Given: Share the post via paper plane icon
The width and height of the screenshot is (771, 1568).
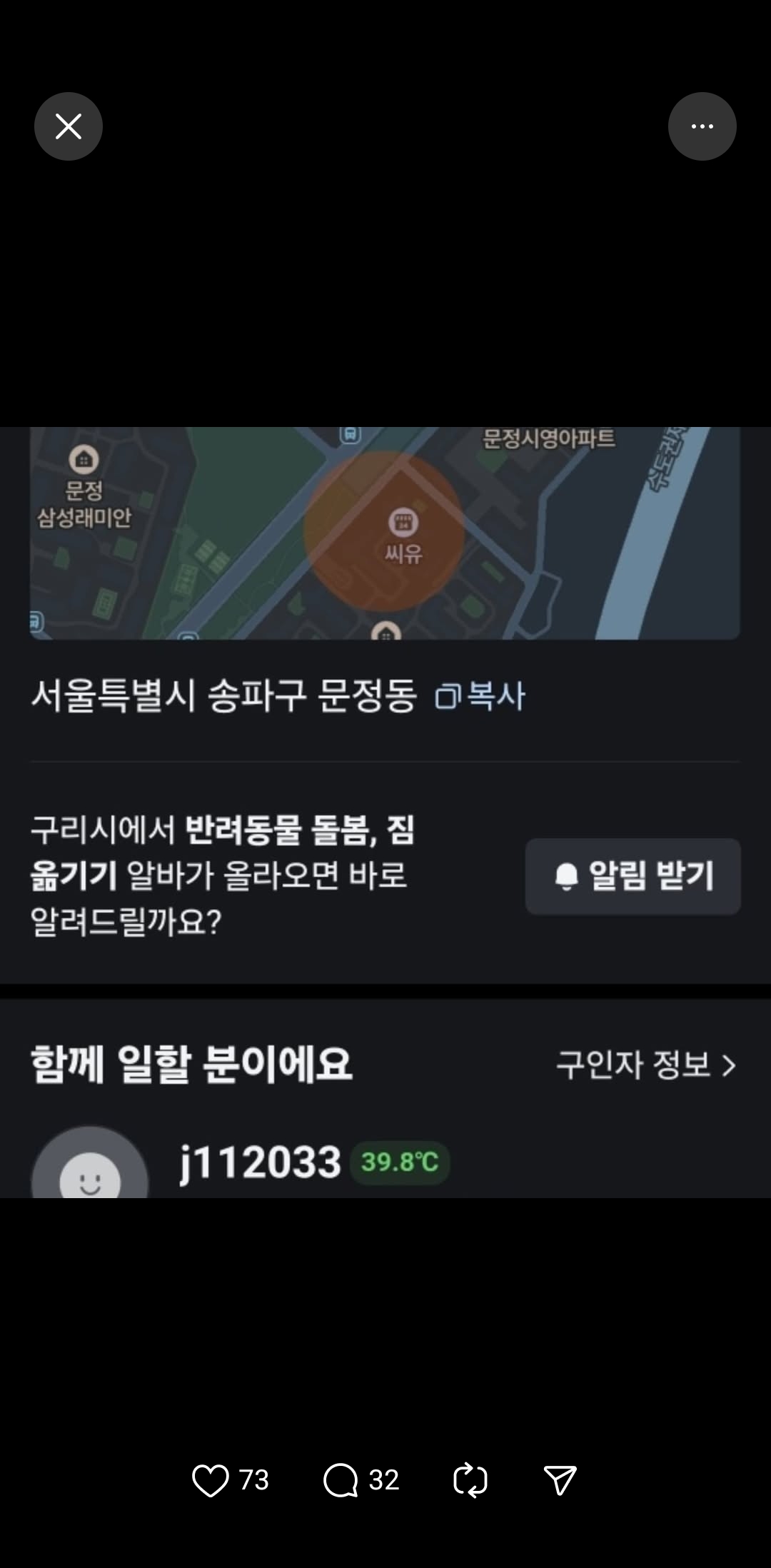Looking at the screenshot, I should point(560,1480).
